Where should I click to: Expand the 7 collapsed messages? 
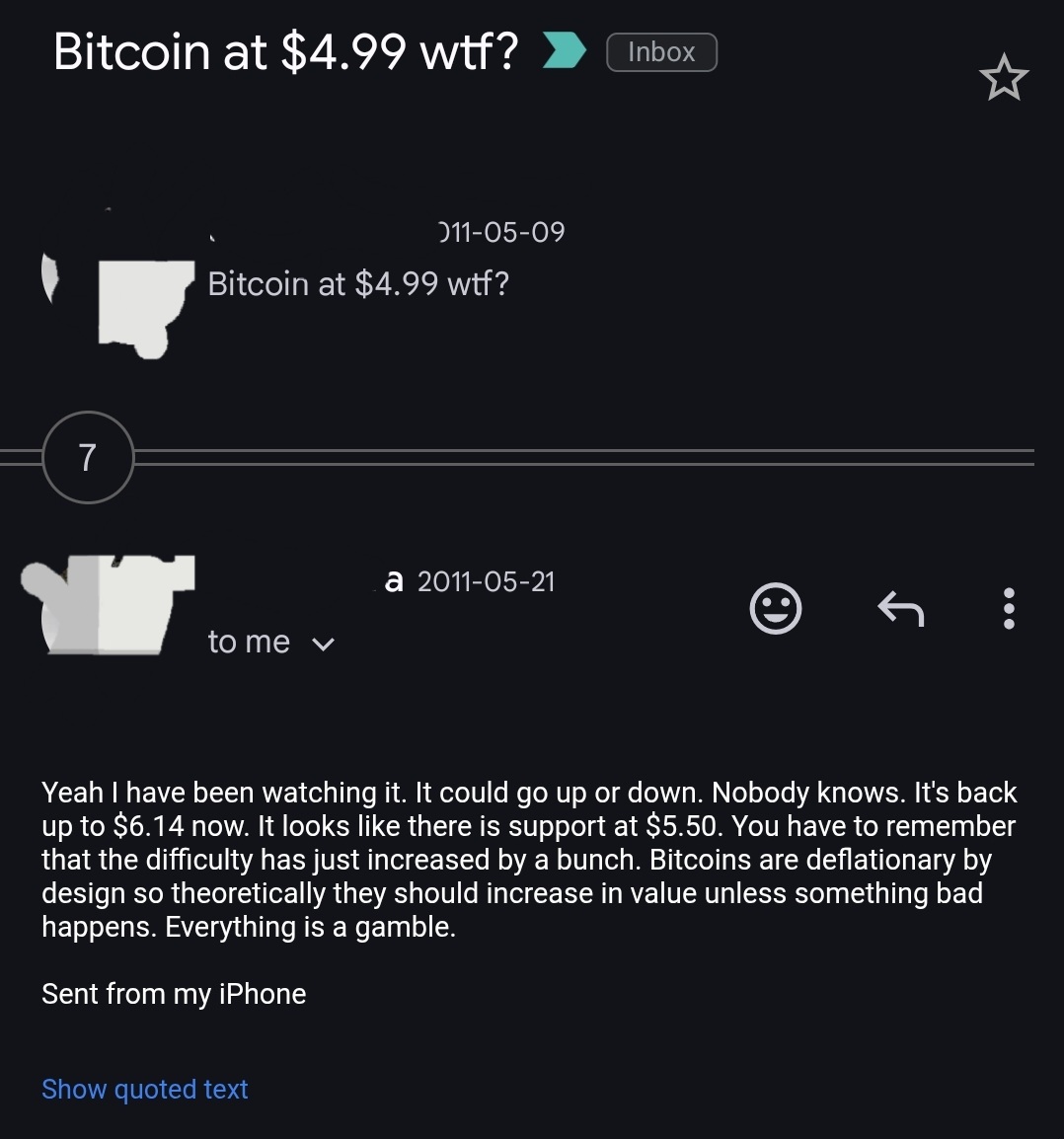[88, 457]
